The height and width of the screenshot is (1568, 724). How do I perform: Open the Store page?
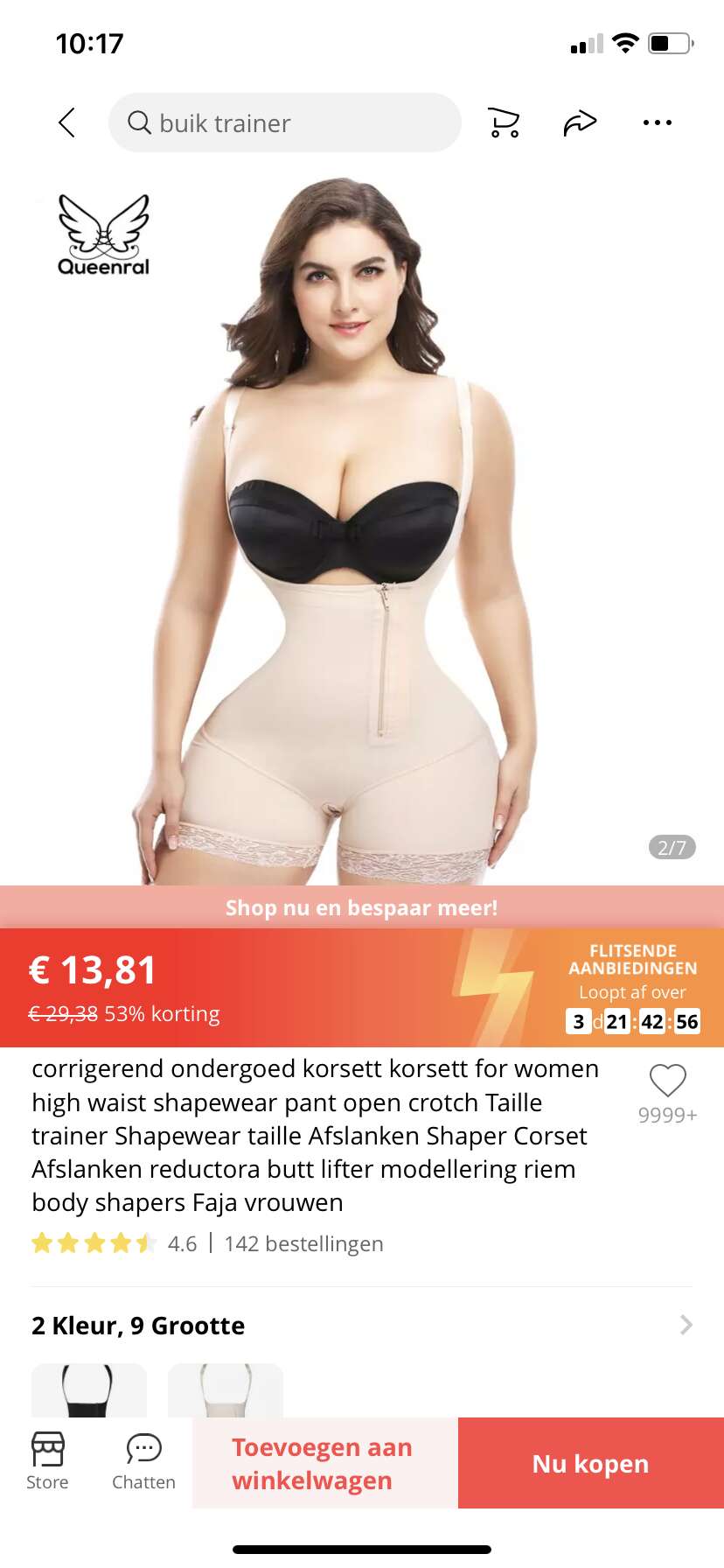[x=47, y=1461]
